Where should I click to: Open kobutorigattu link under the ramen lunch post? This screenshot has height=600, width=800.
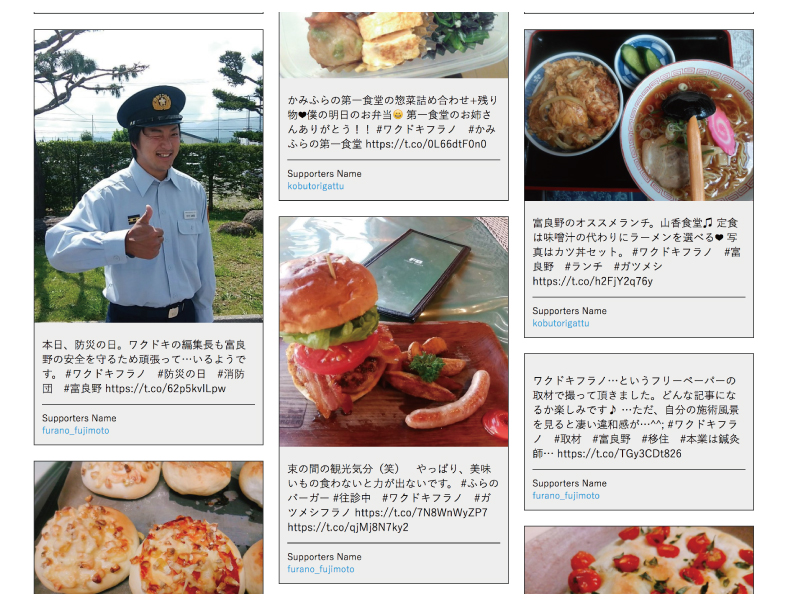(560, 323)
